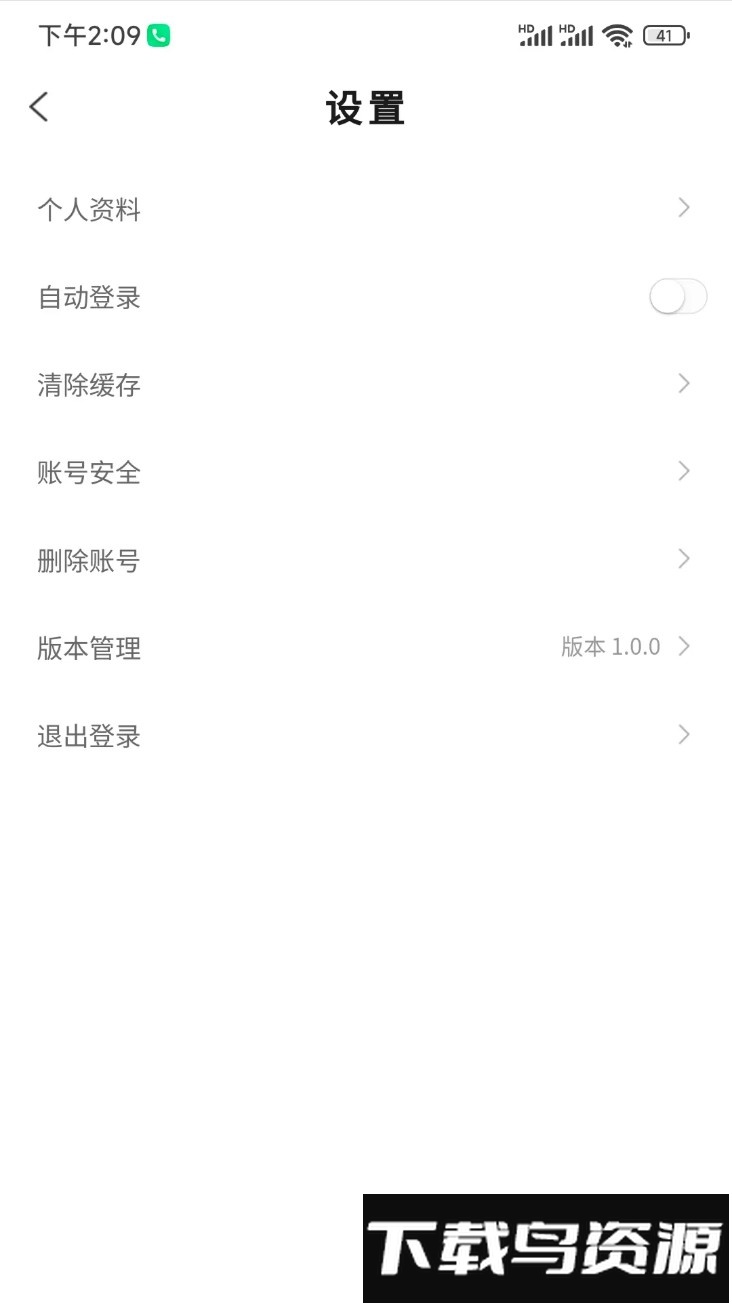Image resolution: width=732 pixels, height=1304 pixels.
Task: Enable the 自动登录 auto-login switch
Action: pyautogui.click(x=677, y=297)
